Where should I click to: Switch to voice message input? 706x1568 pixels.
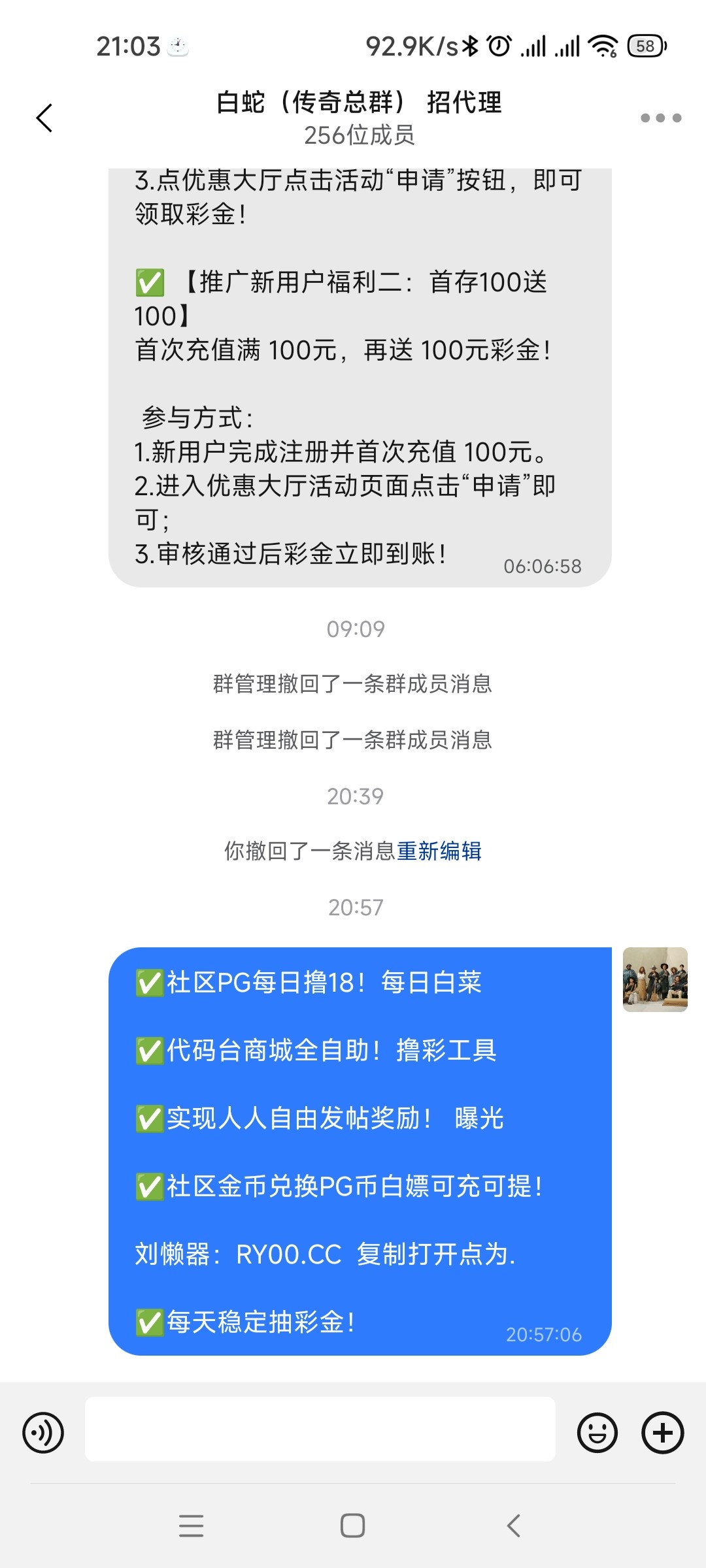pos(43,1433)
